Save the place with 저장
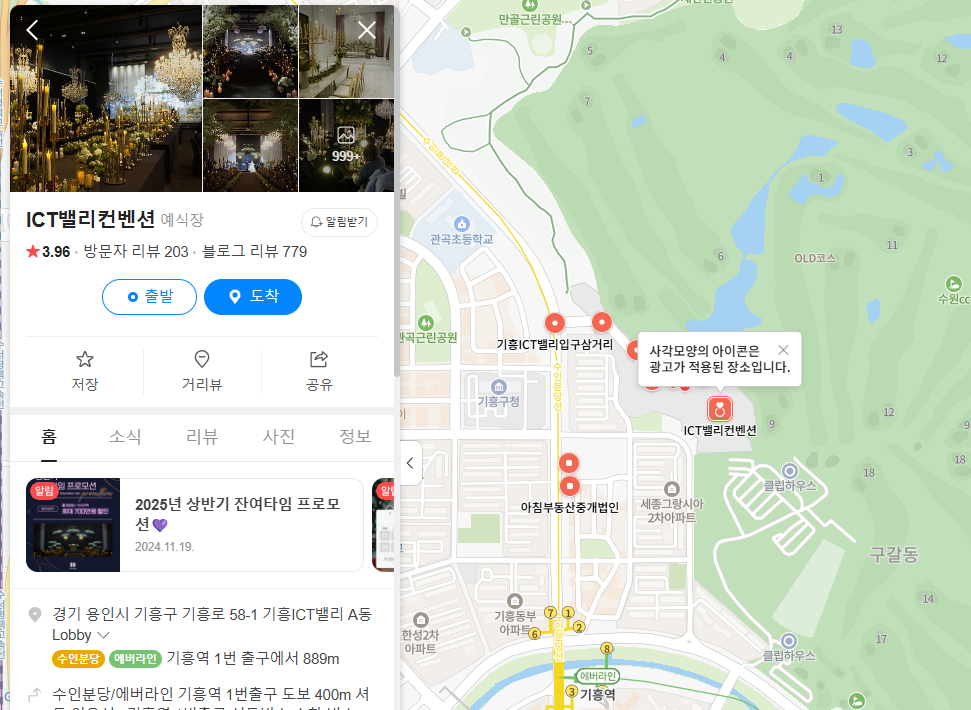Viewport: 971px width, 710px height. click(x=85, y=371)
